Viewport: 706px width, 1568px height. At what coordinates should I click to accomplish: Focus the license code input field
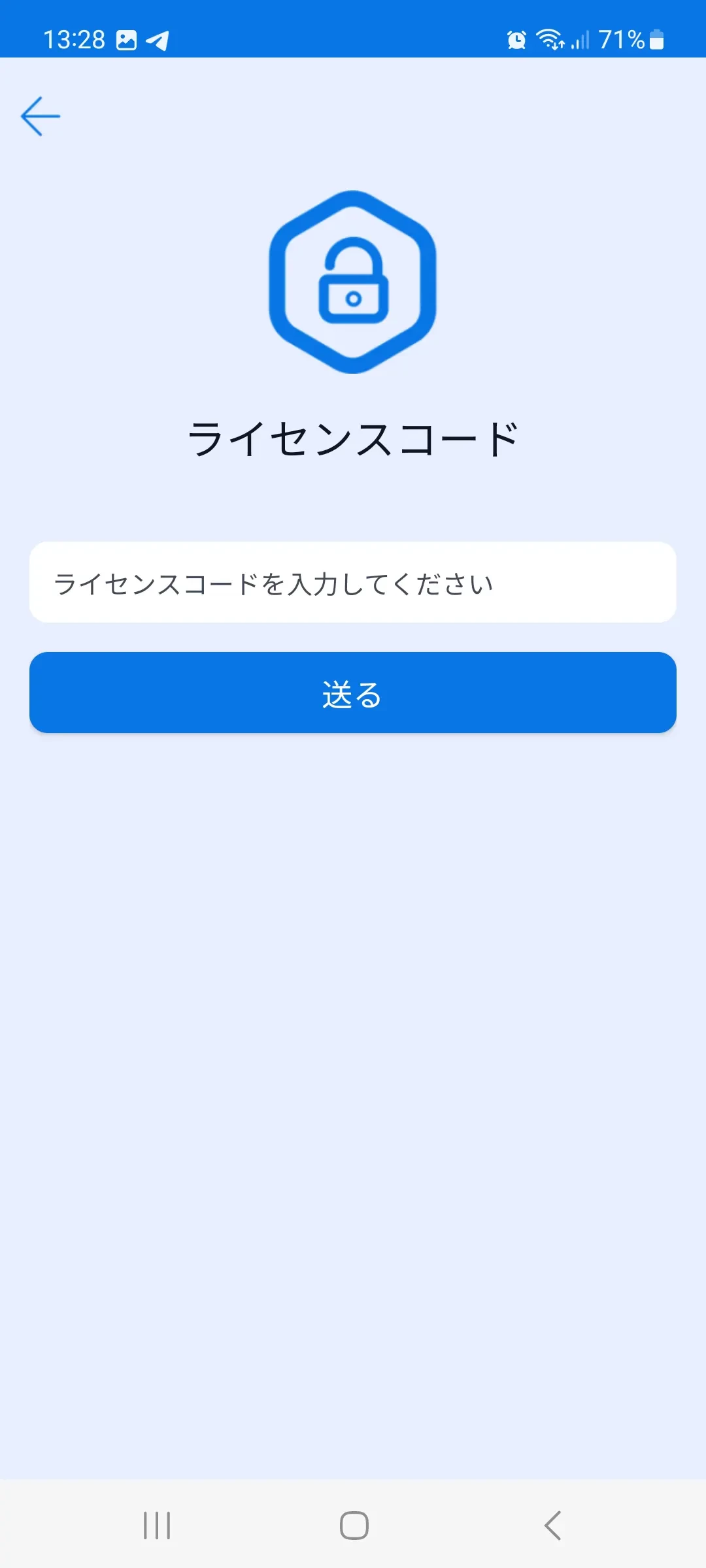[353, 582]
